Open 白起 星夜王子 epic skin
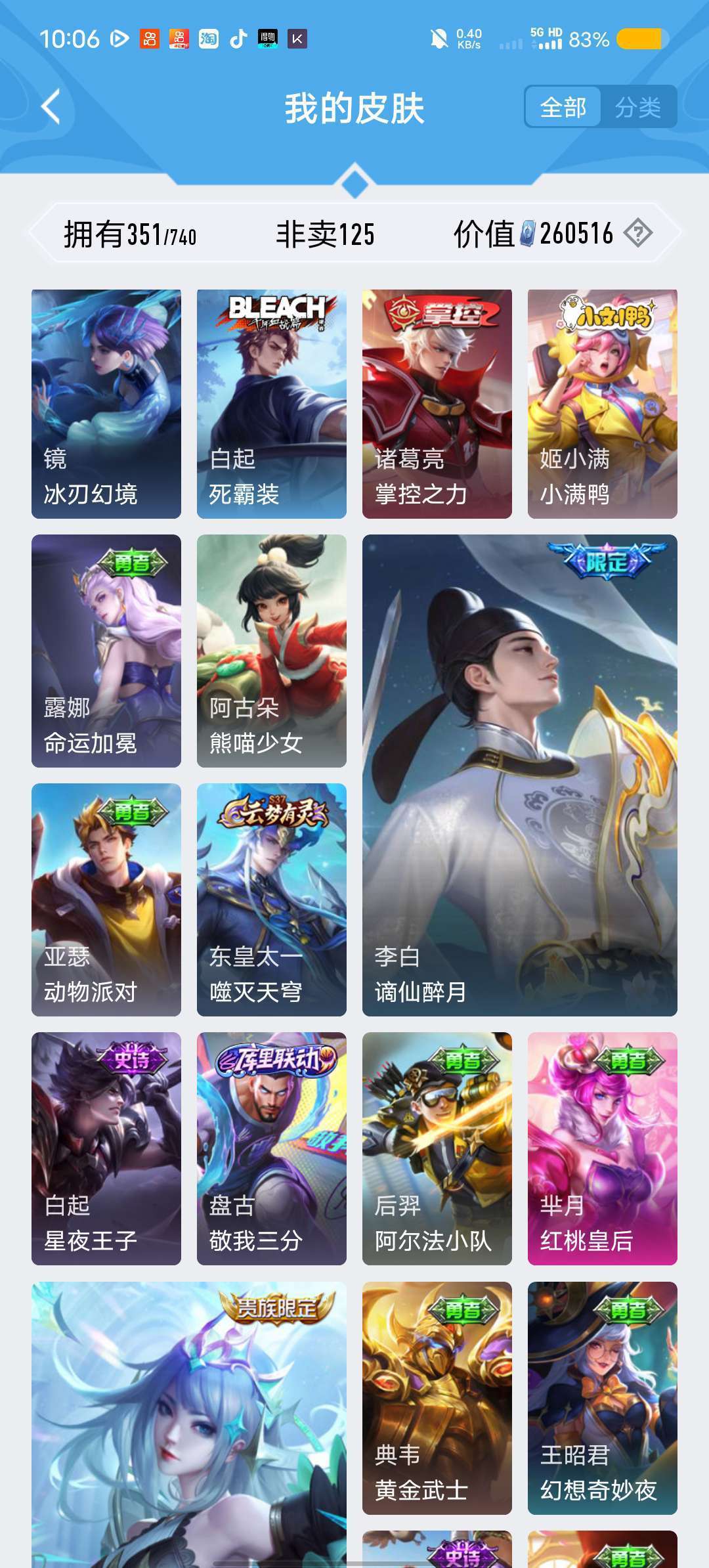The image size is (709, 1568). [x=106, y=1148]
